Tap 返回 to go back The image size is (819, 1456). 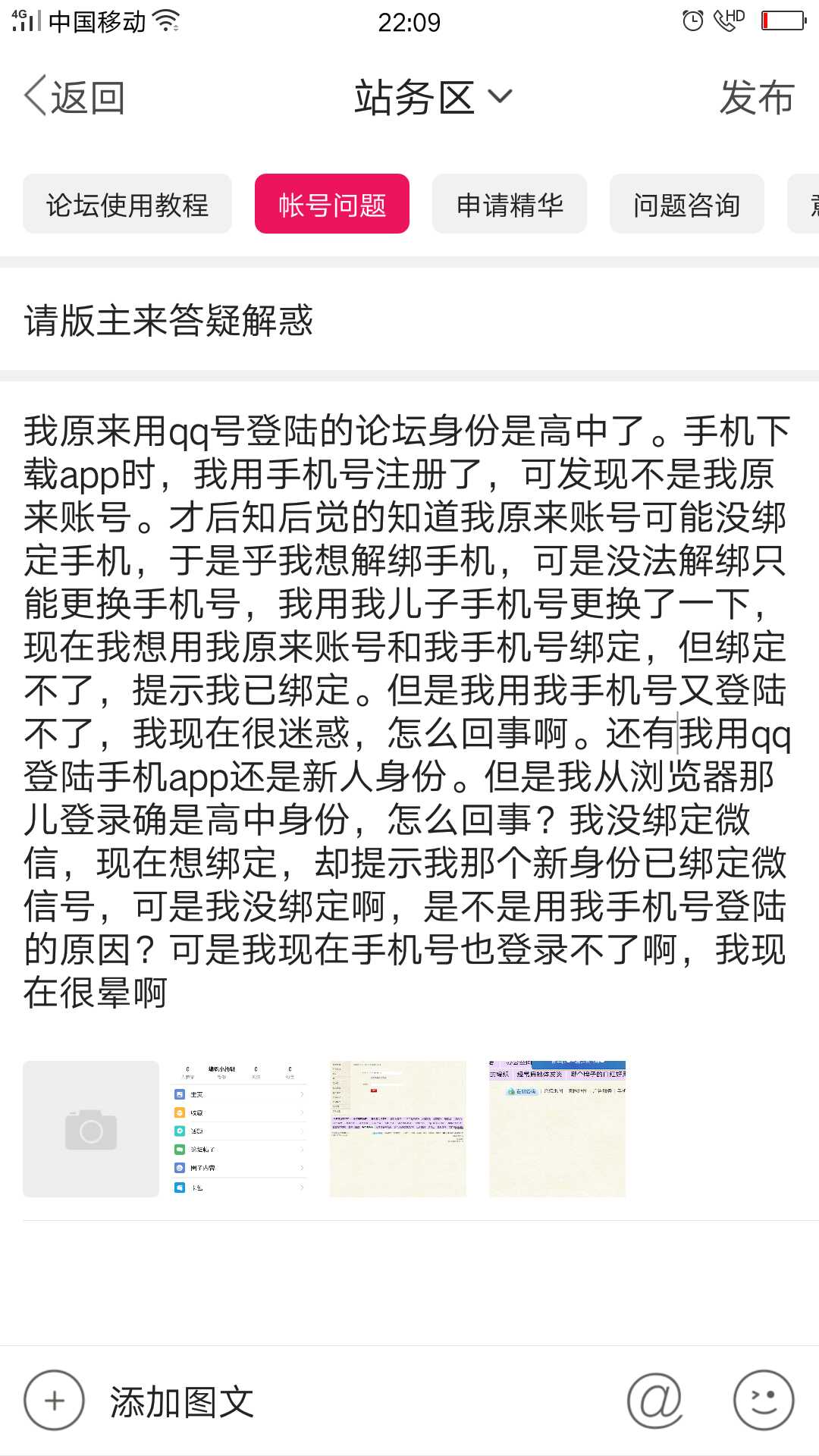[x=74, y=98]
